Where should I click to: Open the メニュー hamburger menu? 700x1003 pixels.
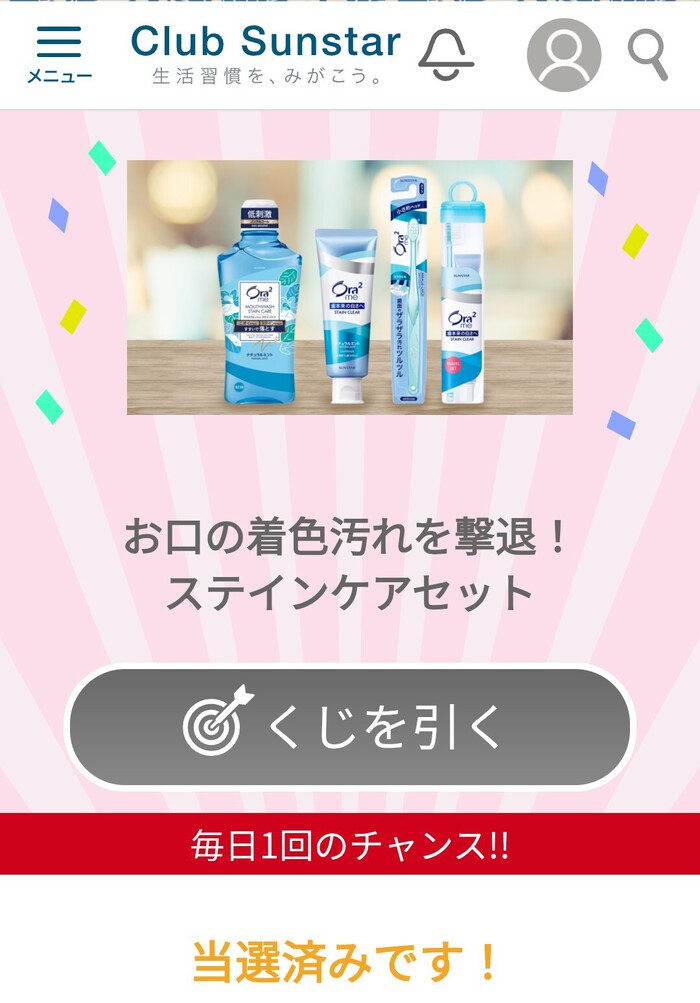(x=59, y=54)
